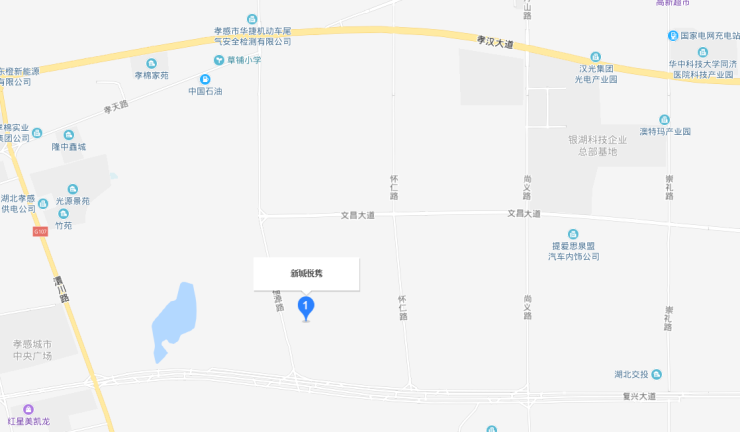Open the 红星美凯龙 shopping place marker
Image resolution: width=740 pixels, height=432 pixels.
28,409
